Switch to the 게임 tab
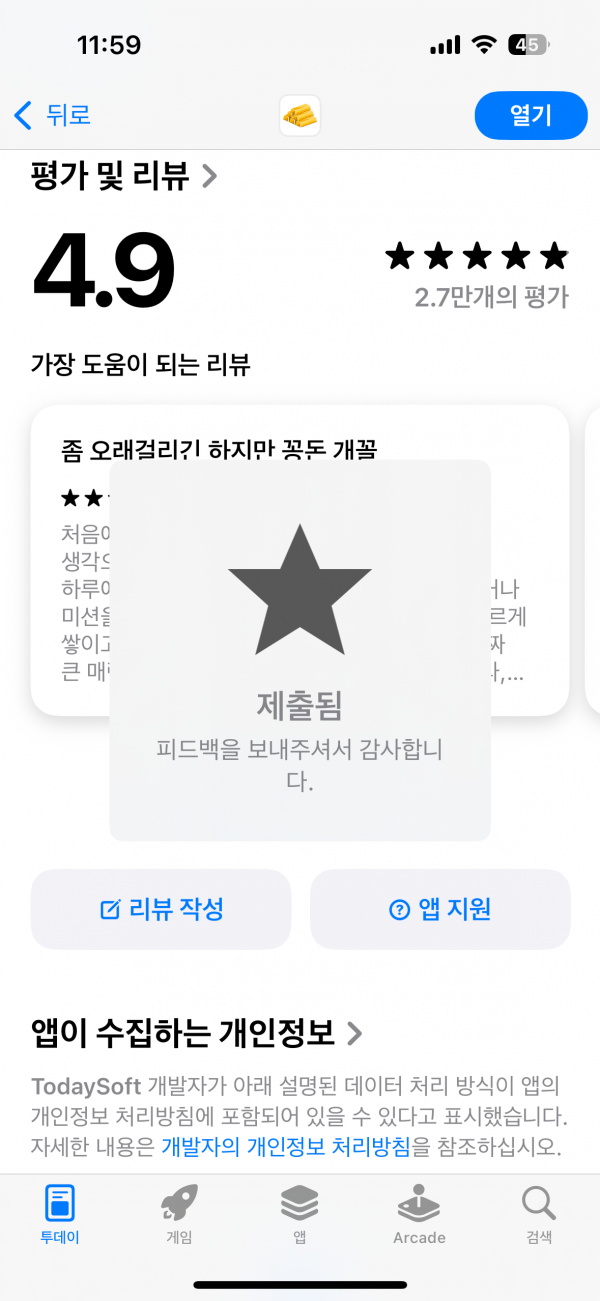This screenshot has height=1301, width=600. click(x=179, y=1213)
